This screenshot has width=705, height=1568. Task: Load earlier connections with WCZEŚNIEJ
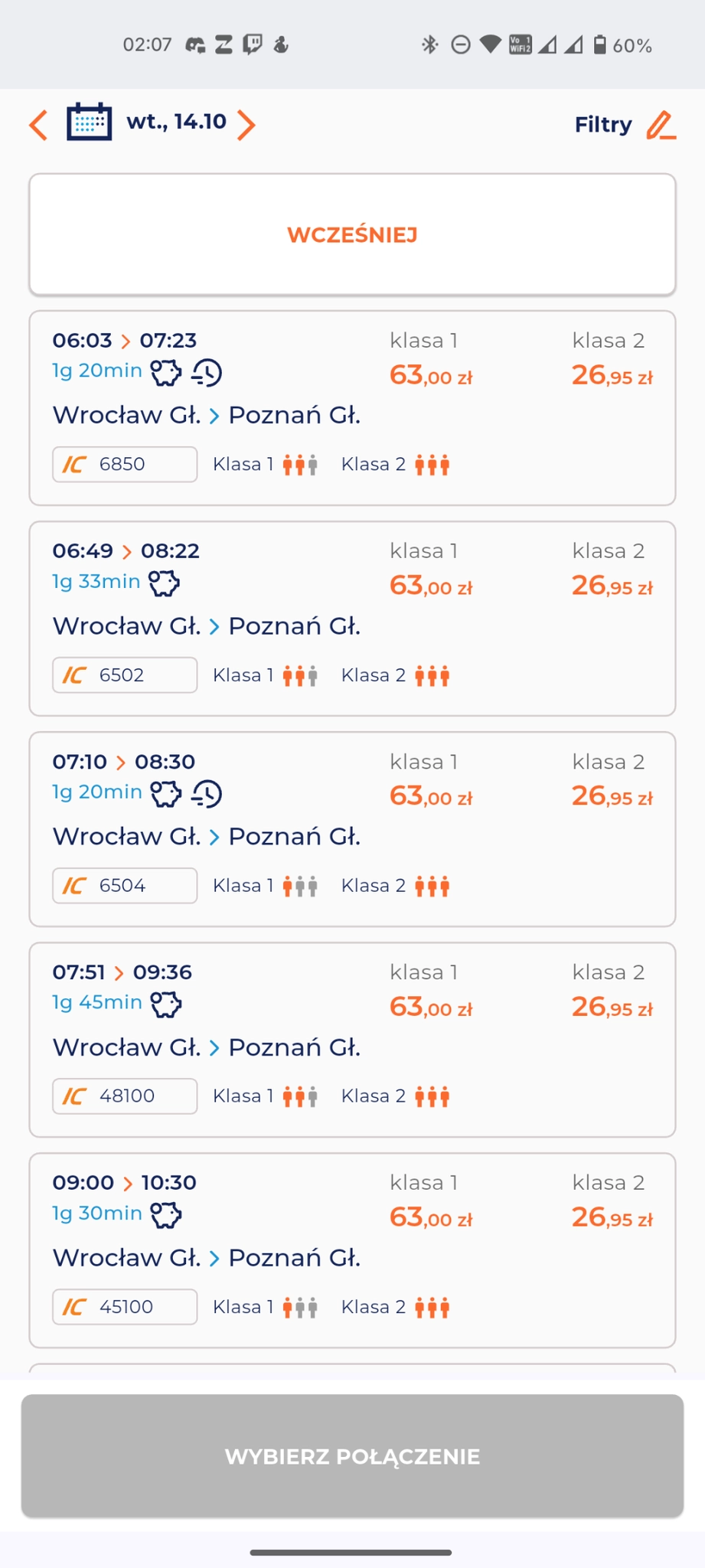pyautogui.click(x=352, y=234)
